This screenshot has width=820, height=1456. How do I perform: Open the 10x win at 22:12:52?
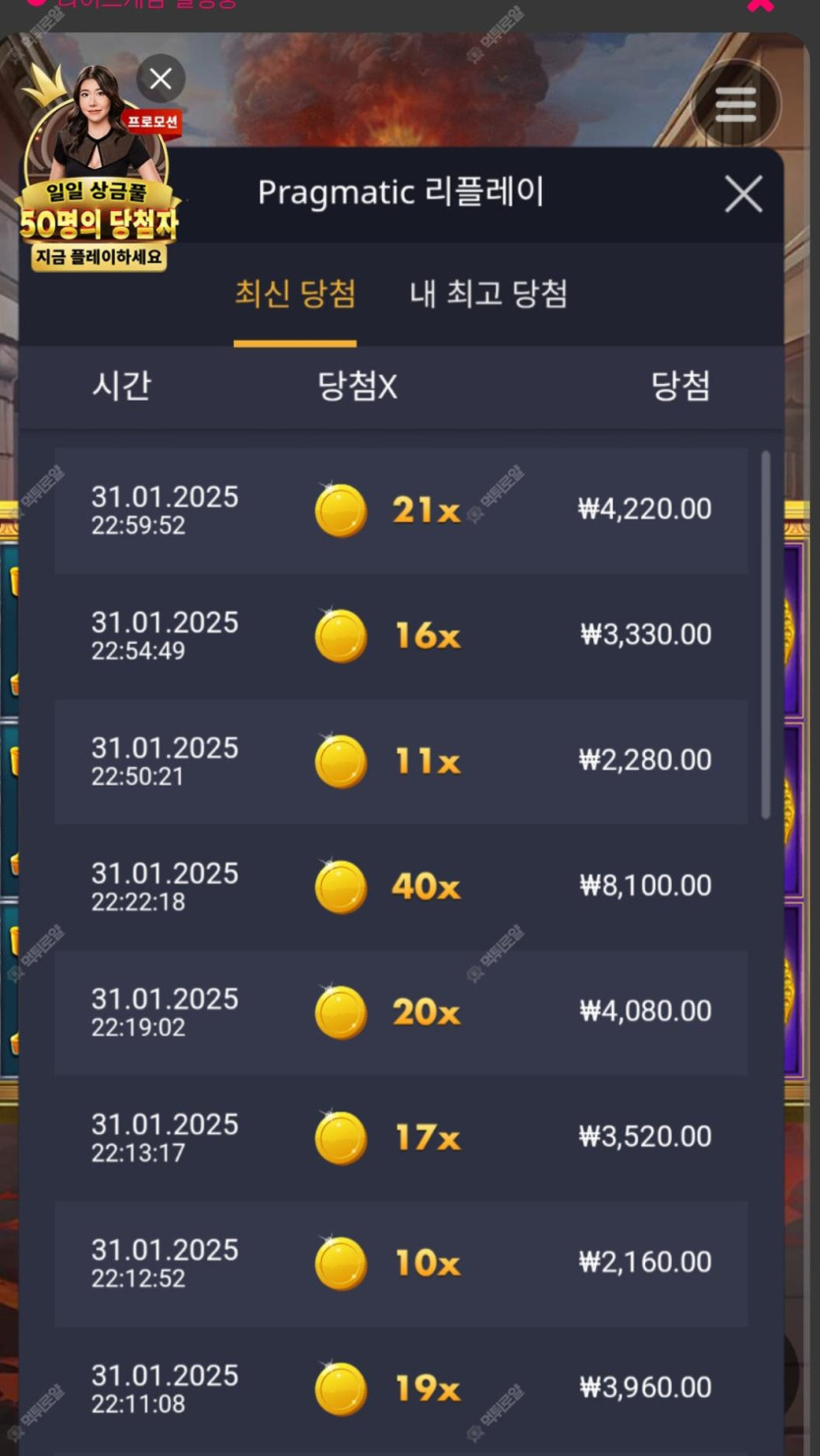pyautogui.click(x=401, y=1264)
